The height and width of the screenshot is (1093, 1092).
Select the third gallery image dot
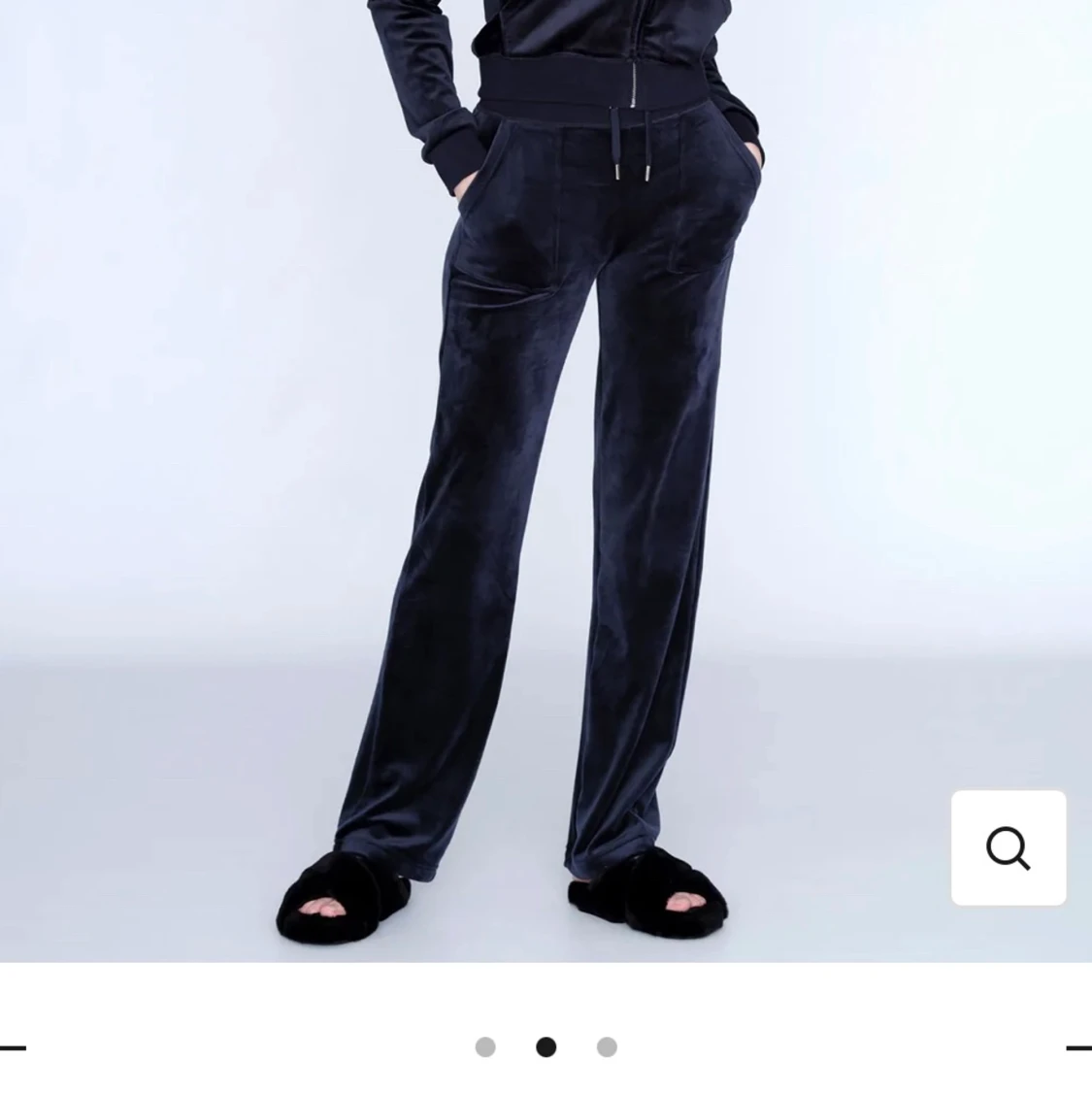(x=607, y=1046)
